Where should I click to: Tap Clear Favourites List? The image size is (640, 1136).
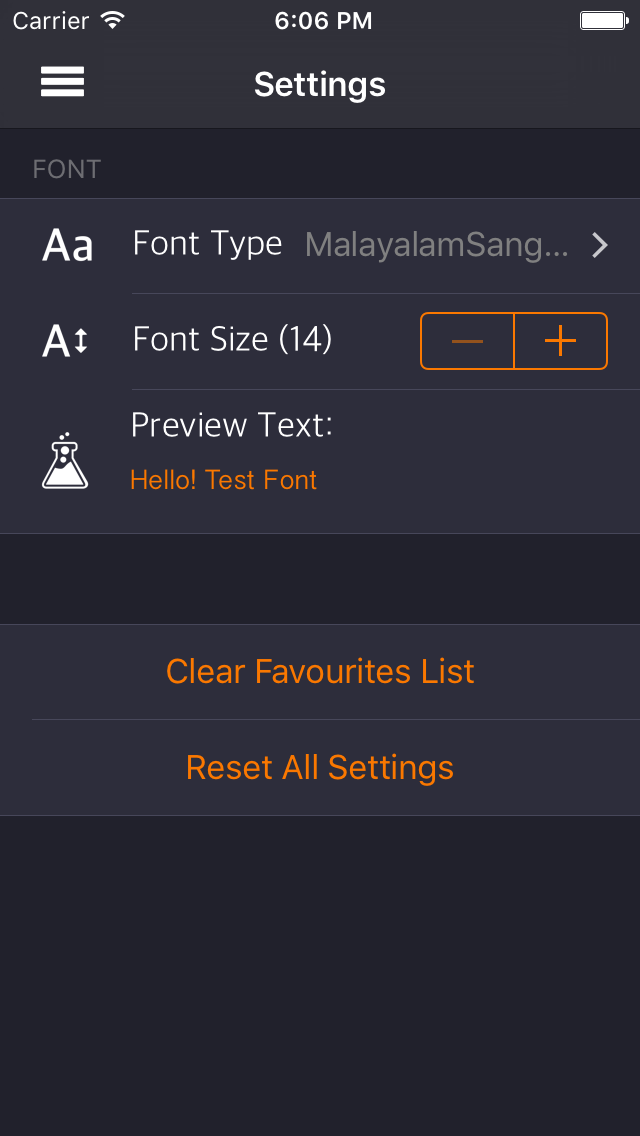point(320,671)
